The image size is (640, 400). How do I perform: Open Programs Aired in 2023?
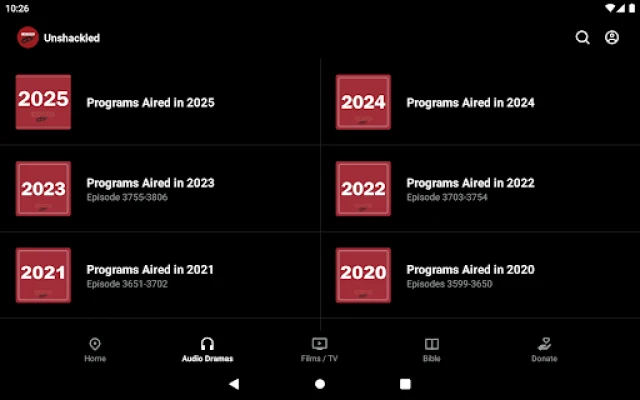(150, 189)
